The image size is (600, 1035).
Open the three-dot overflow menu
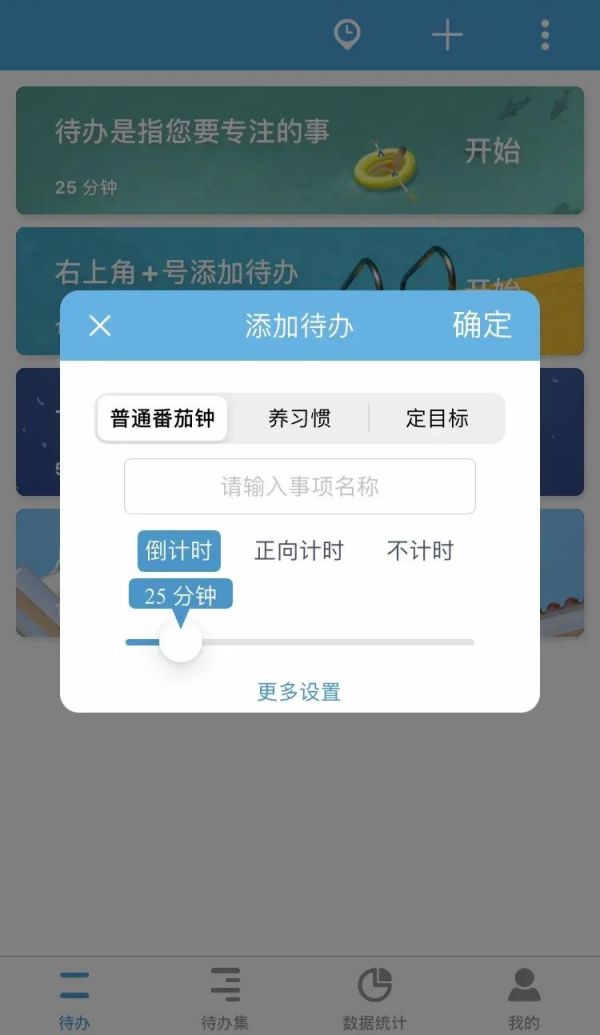click(x=545, y=35)
